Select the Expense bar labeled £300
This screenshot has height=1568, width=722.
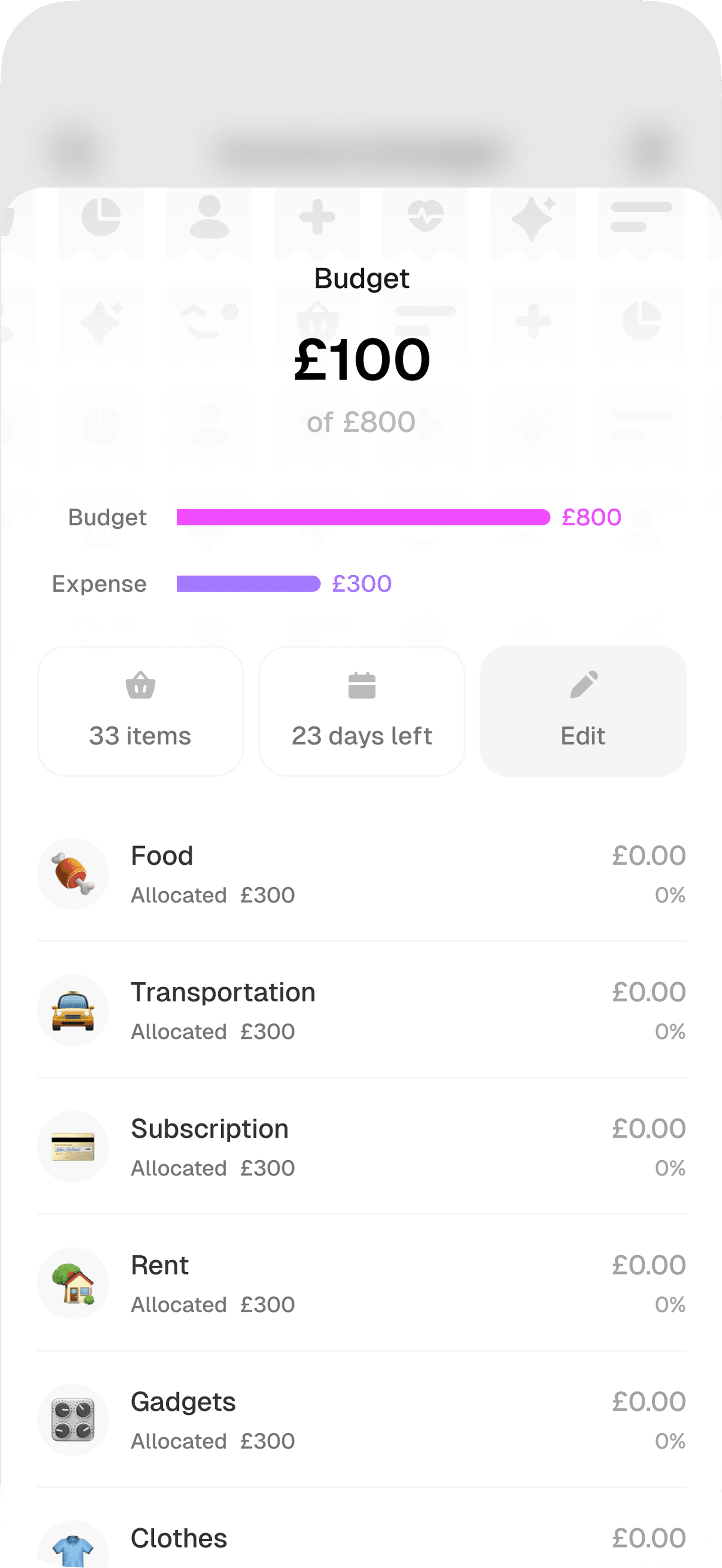coord(247,584)
